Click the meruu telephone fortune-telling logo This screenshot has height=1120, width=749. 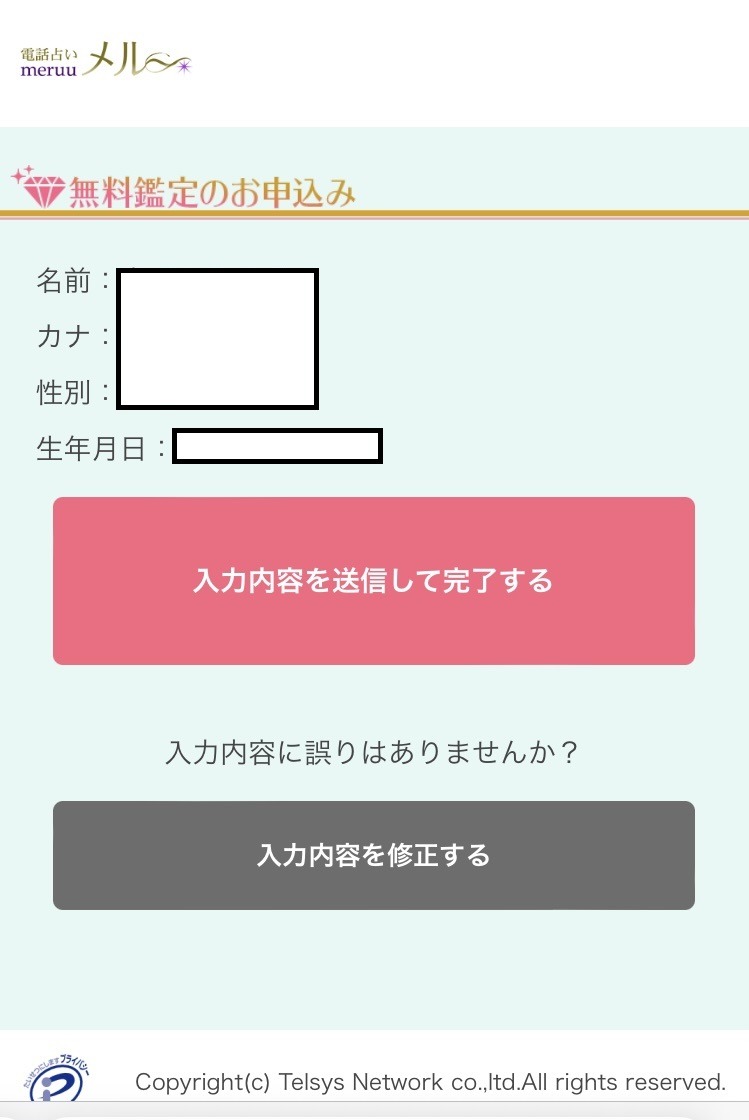[100, 60]
